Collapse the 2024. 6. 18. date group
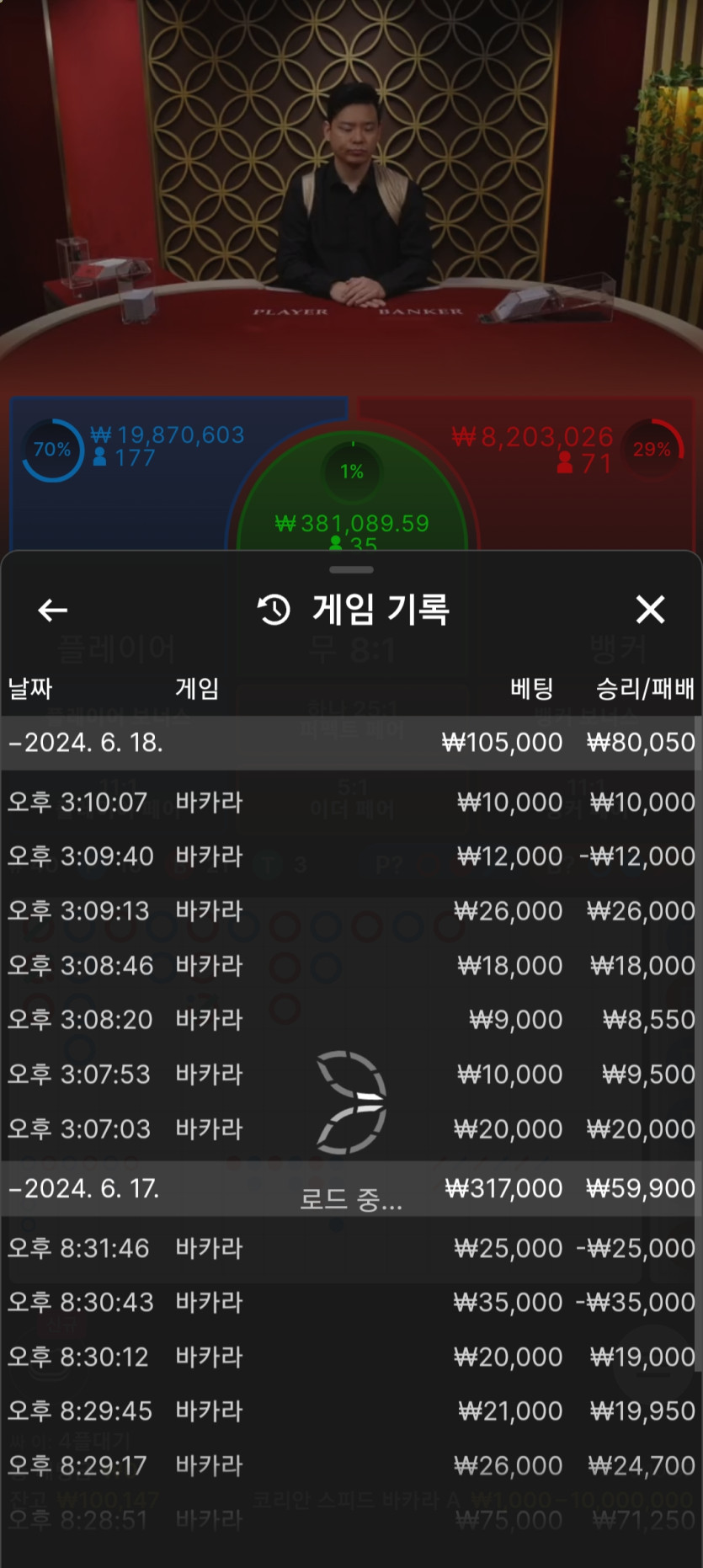 86,743
